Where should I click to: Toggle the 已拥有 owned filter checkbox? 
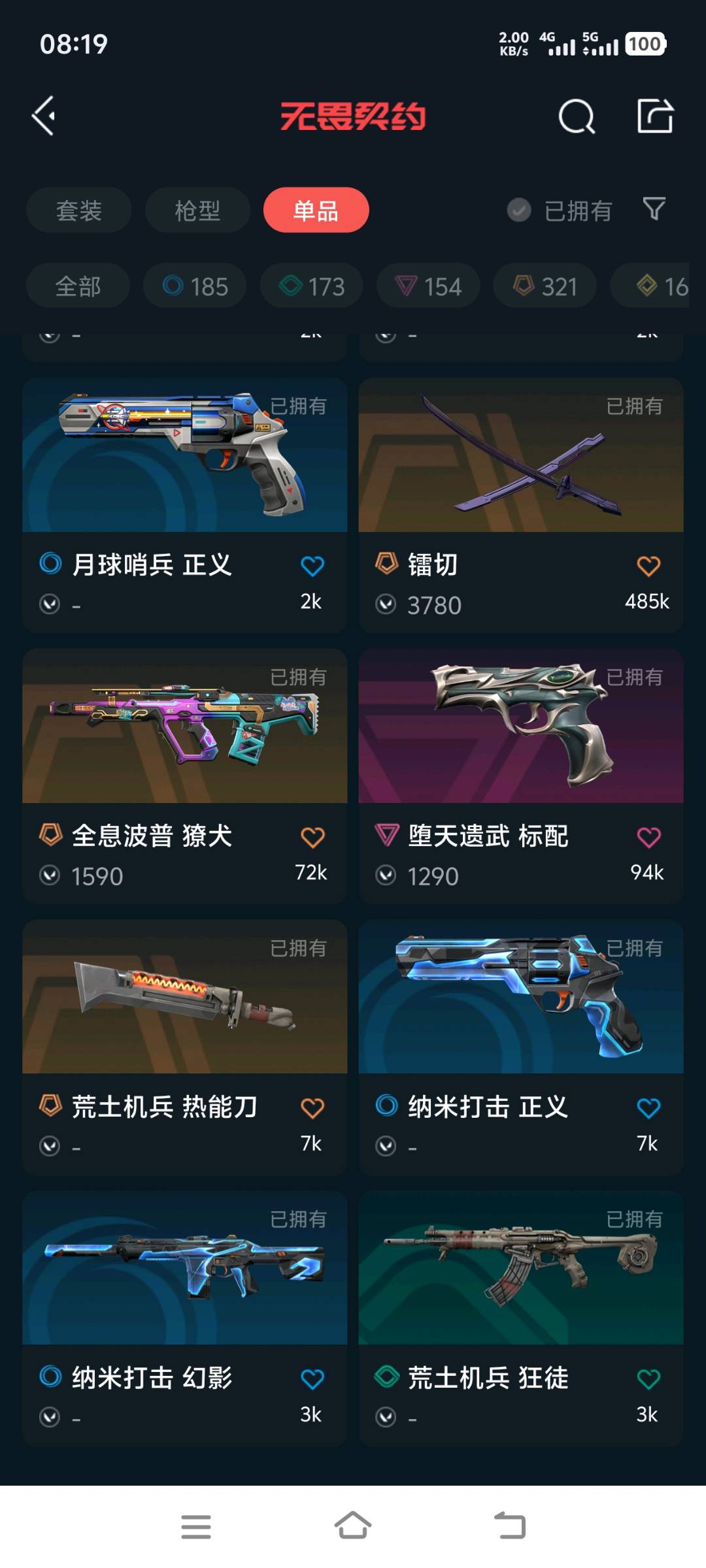519,210
